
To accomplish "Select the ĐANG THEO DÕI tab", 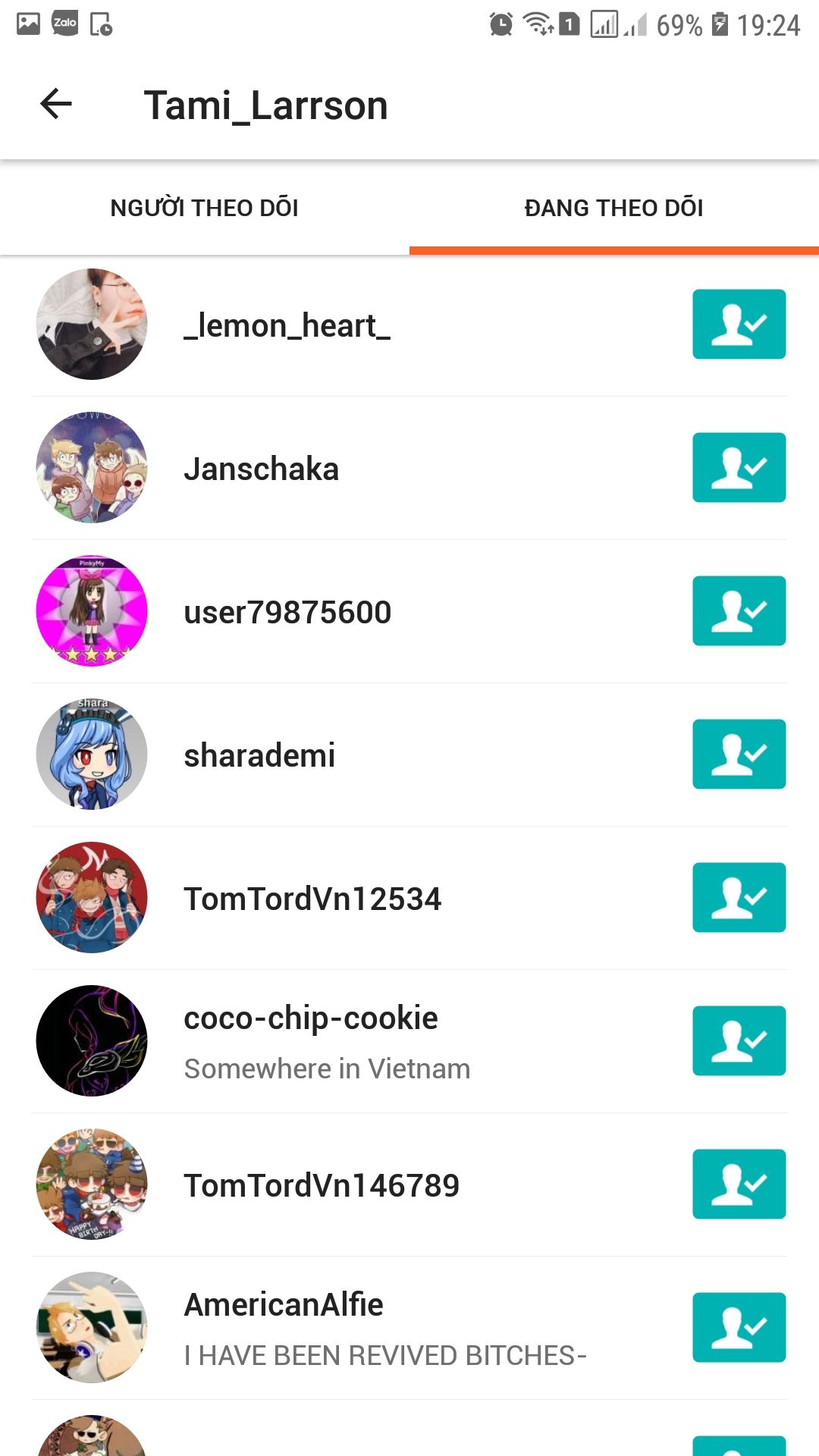I will (613, 208).
